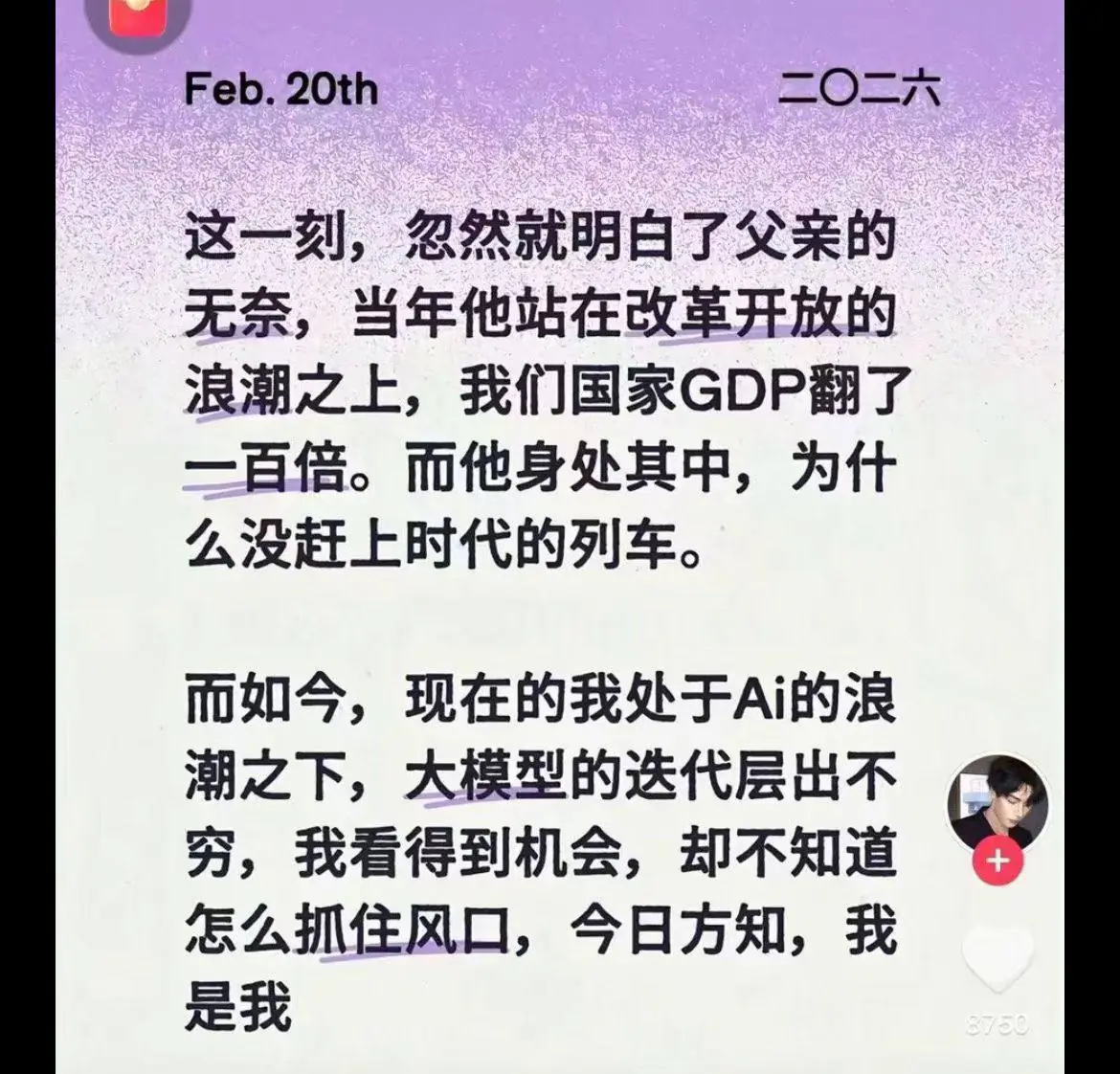Open the creator's profile avatar
Viewport: 1120px width, 1074px height.
(x=997, y=802)
